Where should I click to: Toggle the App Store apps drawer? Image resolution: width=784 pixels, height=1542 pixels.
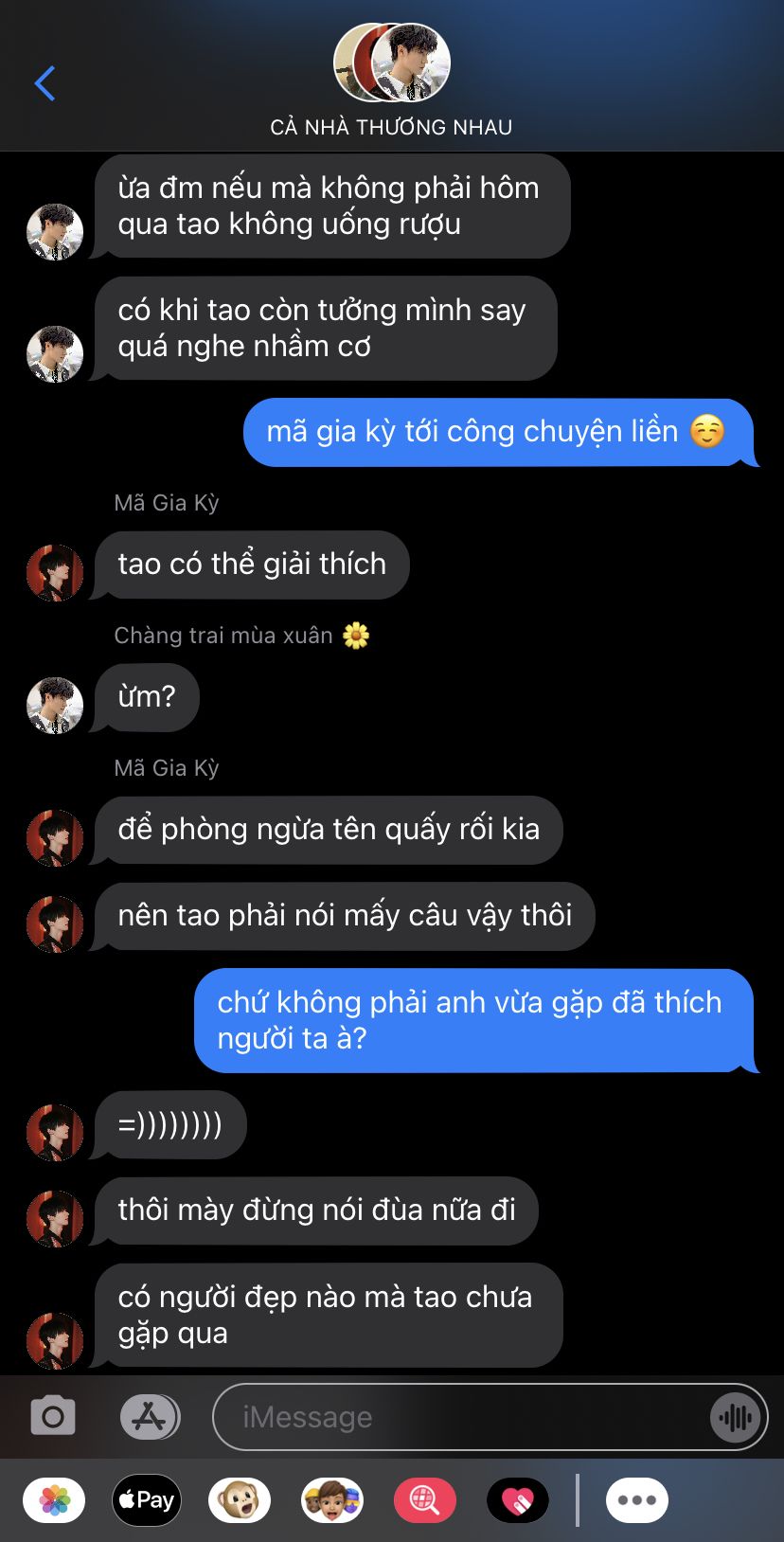150,1417
